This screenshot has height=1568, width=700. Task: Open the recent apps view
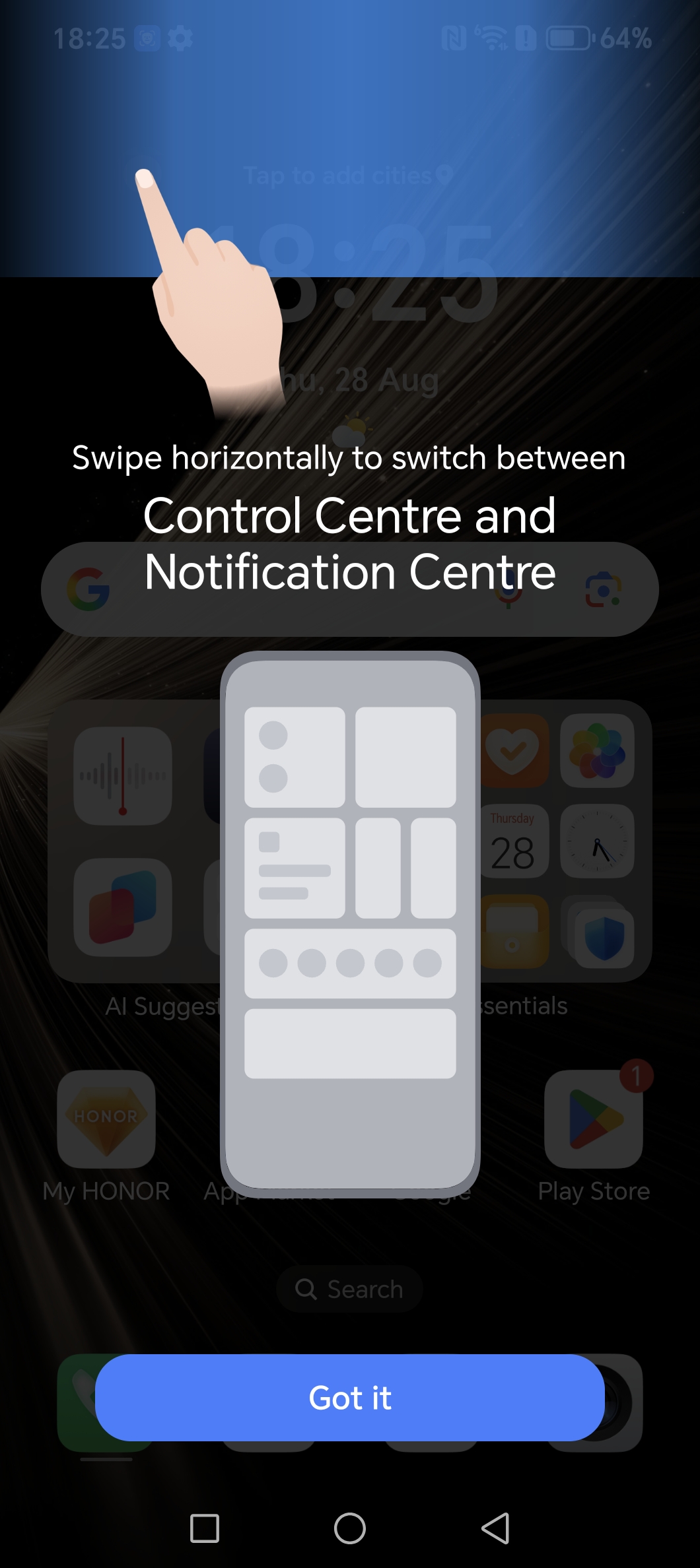205,1528
